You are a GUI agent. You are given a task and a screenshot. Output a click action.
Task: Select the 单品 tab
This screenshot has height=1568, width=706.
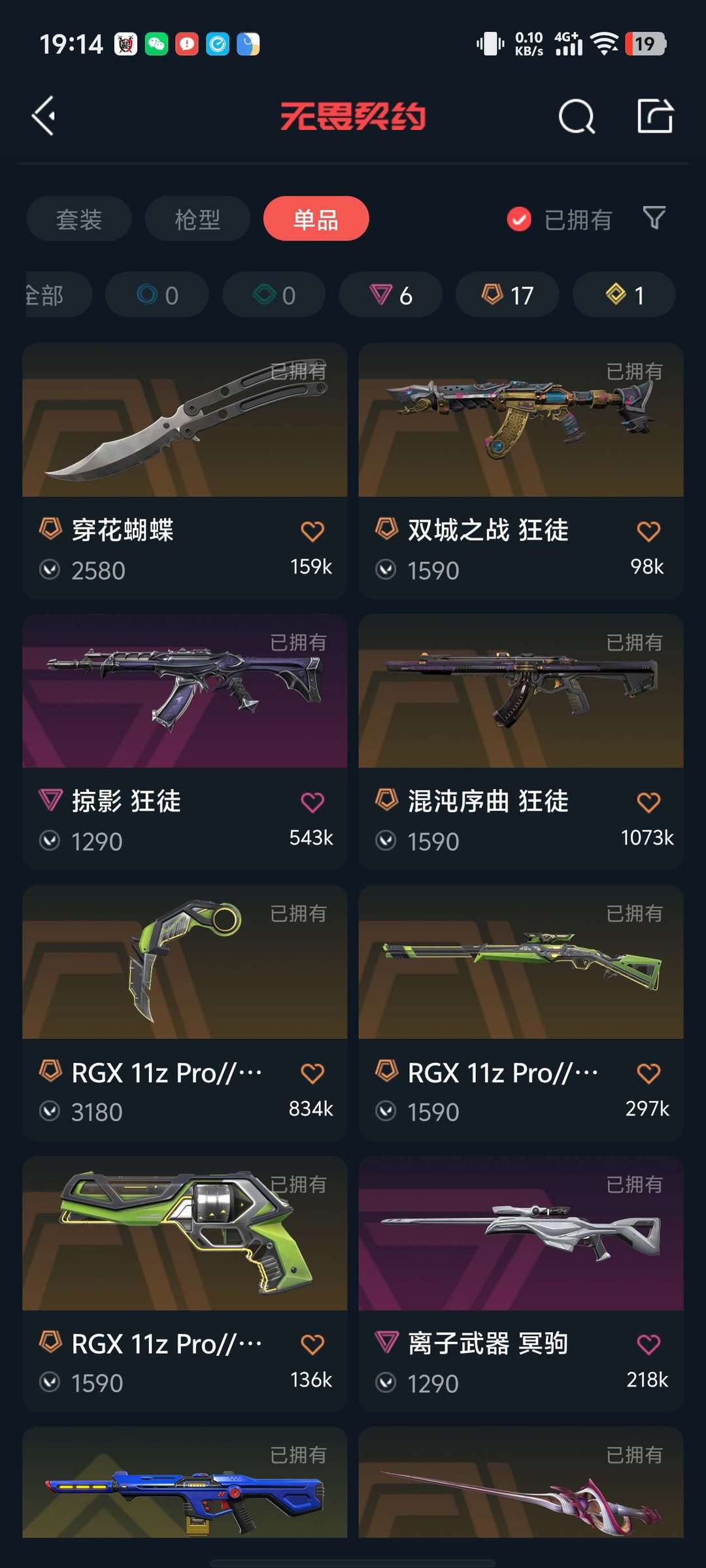(316, 219)
